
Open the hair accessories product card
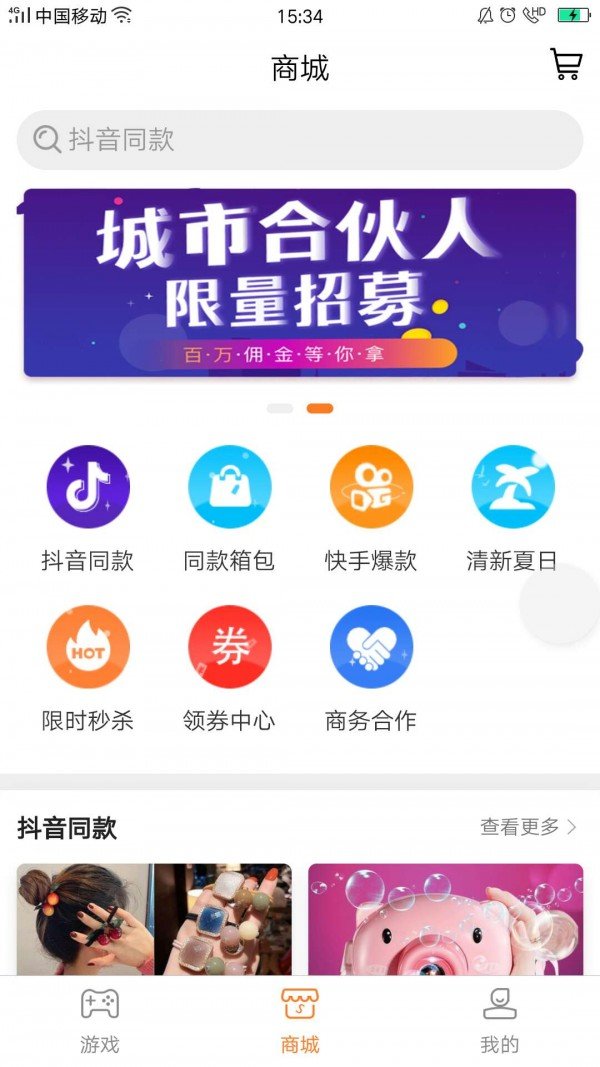pyautogui.click(x=154, y=919)
